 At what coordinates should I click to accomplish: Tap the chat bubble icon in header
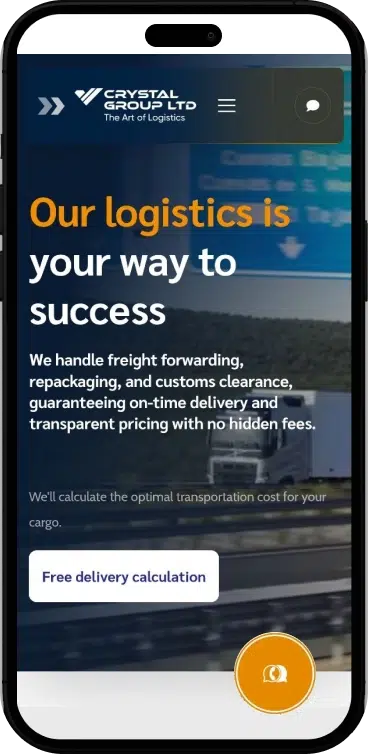coord(313,105)
